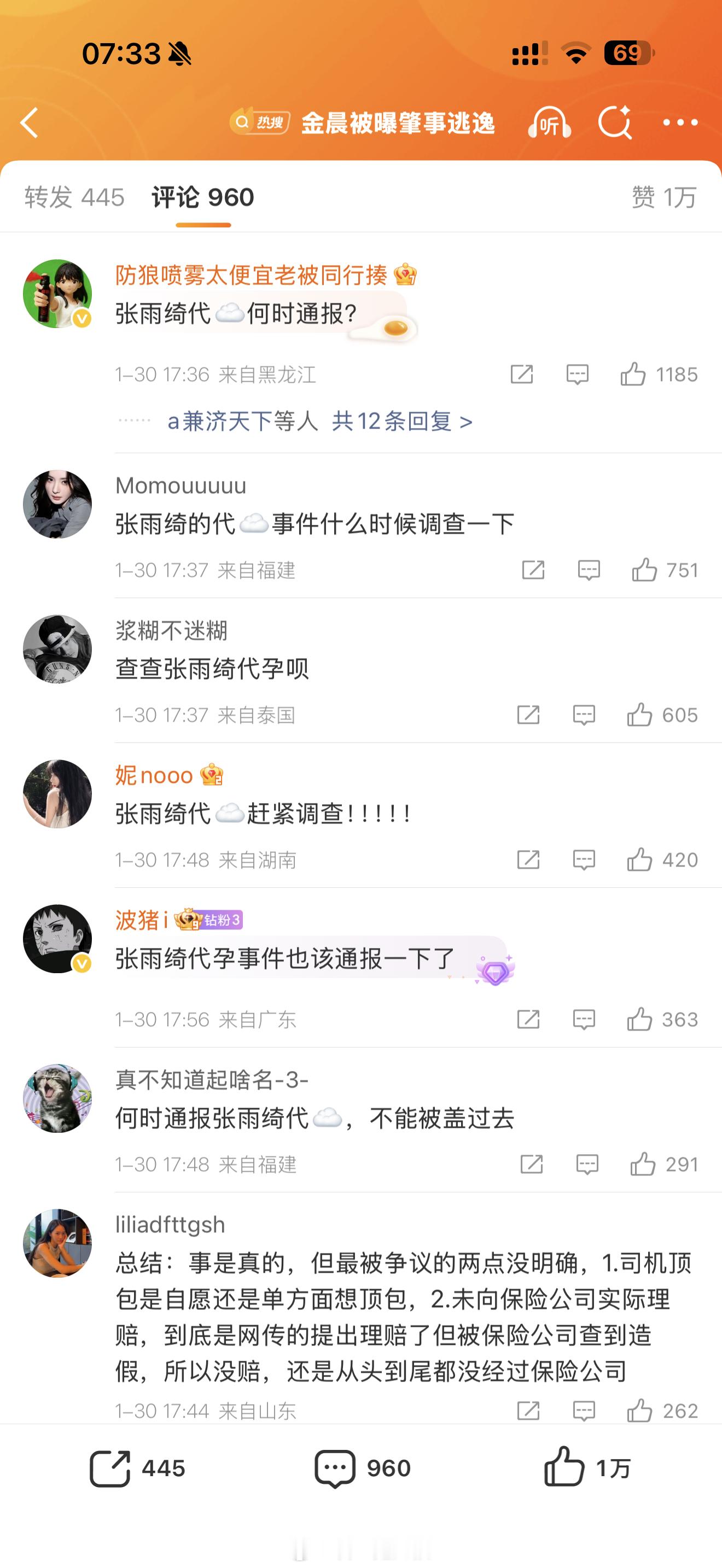722x1568 pixels.
Task: Open the hot search topic 金晨被曝肇事逃逸
Action: [399, 122]
